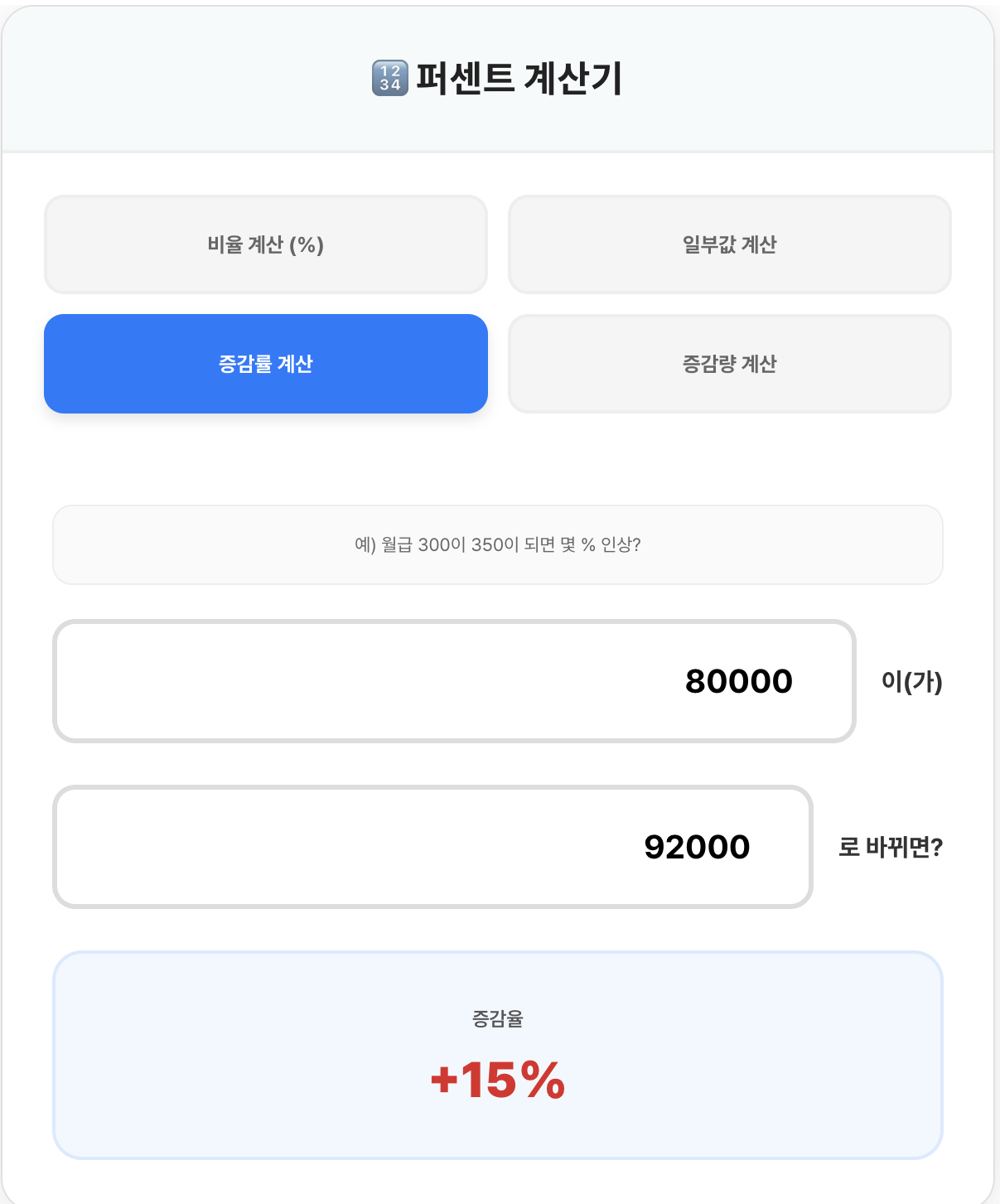Viewport: 1000px width, 1204px height.
Task: Click the +15% result text
Action: point(498,1081)
